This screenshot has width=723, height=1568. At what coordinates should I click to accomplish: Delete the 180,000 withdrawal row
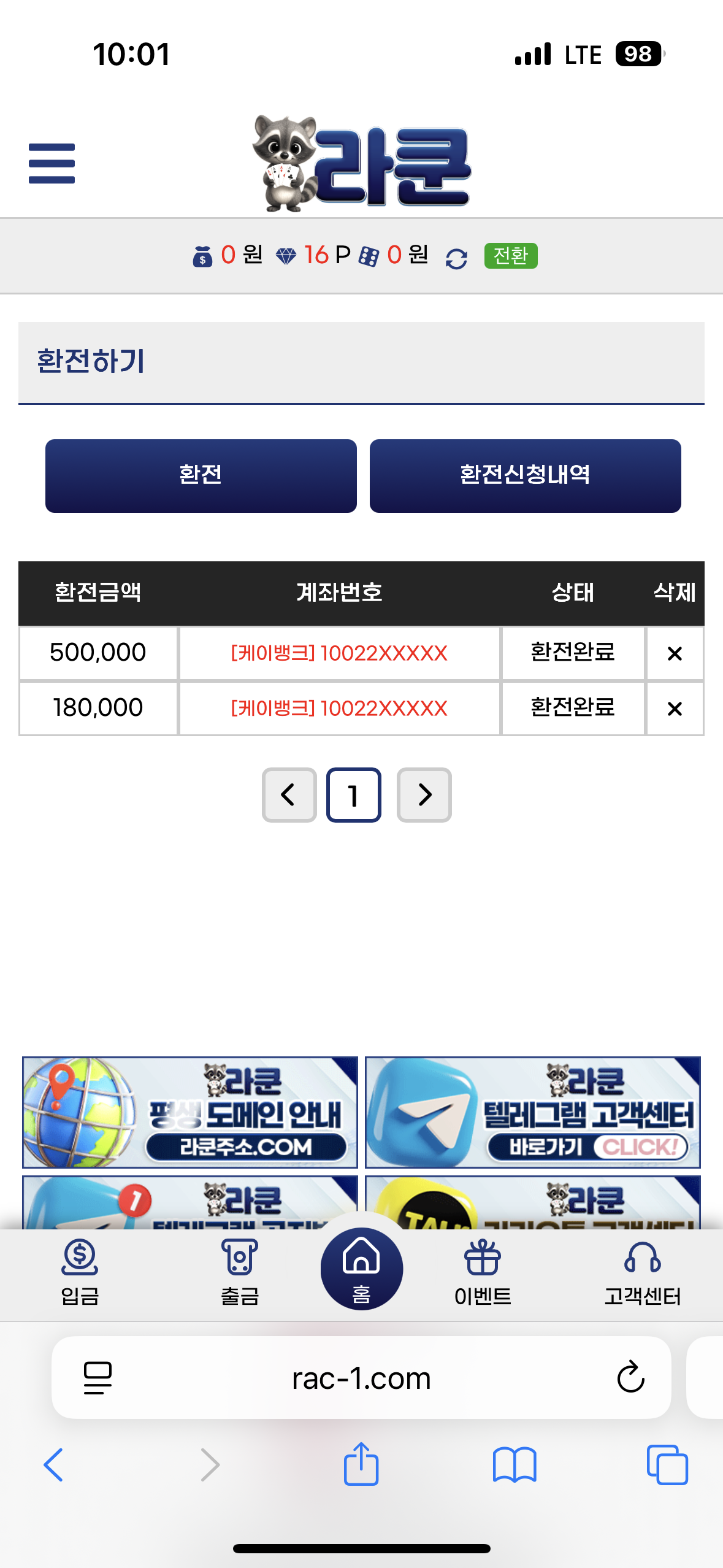pos(674,709)
